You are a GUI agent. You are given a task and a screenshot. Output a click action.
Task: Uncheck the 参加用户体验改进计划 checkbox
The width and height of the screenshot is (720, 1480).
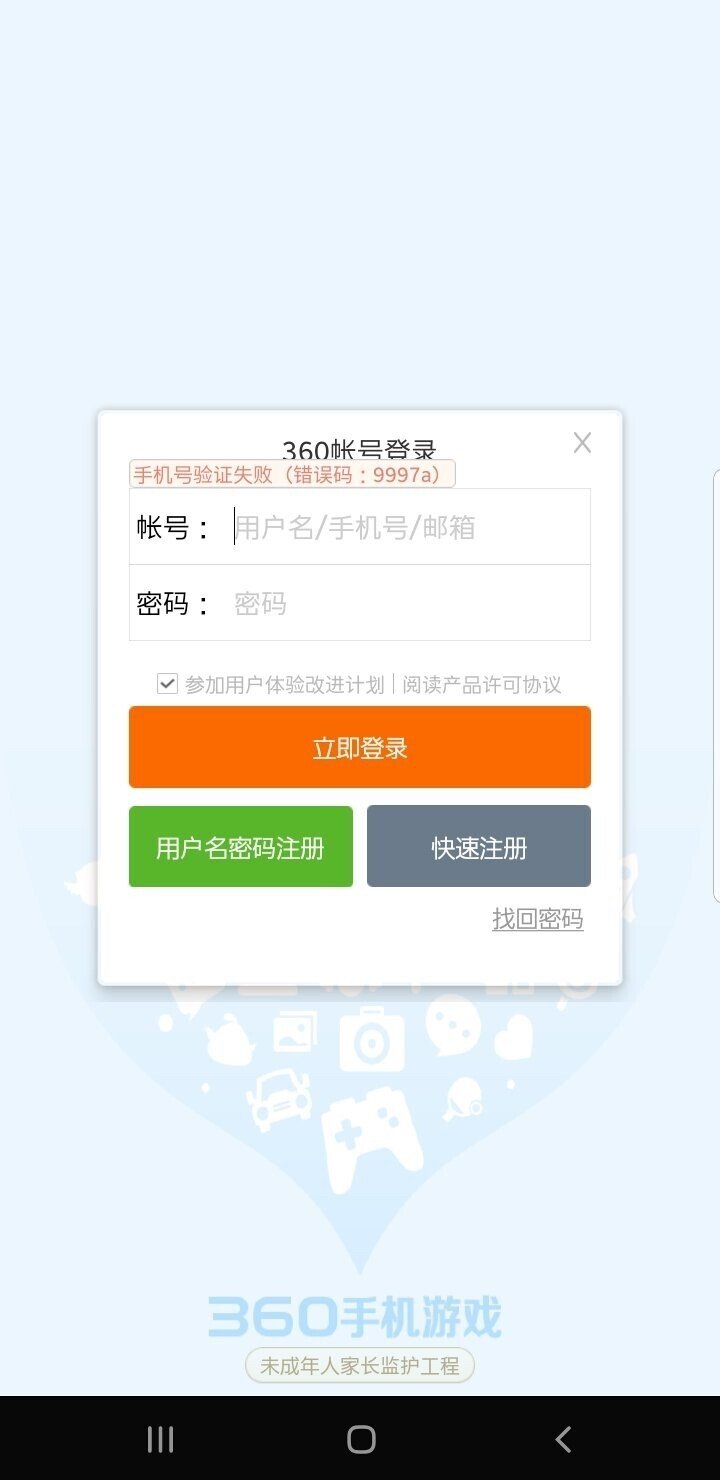pyautogui.click(x=167, y=684)
